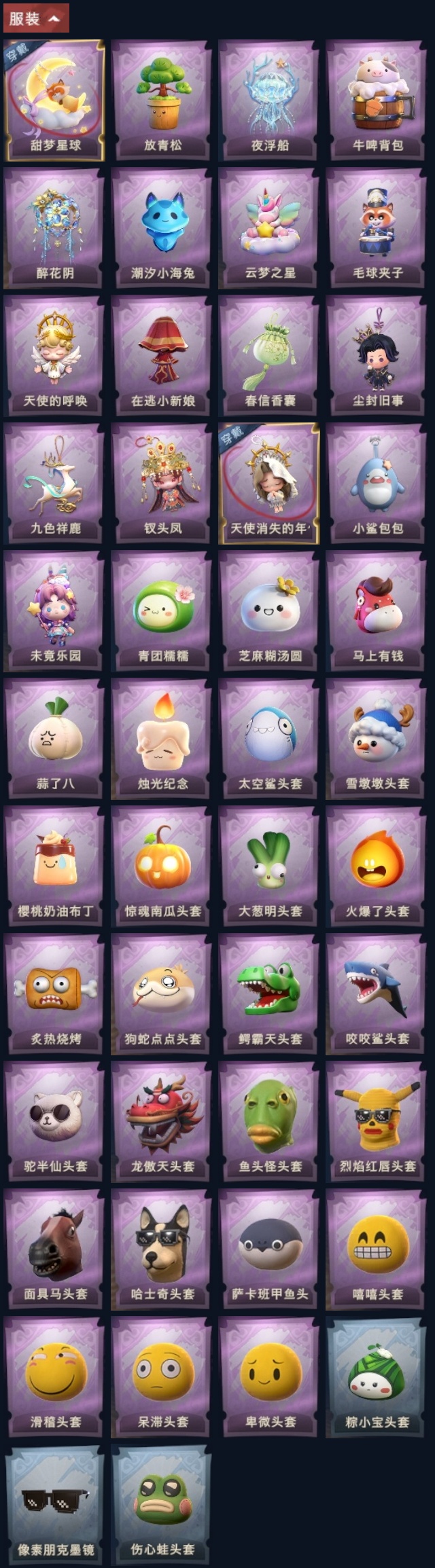Open the 雪墩墩头套 tile
435x1568 pixels.
377,739
